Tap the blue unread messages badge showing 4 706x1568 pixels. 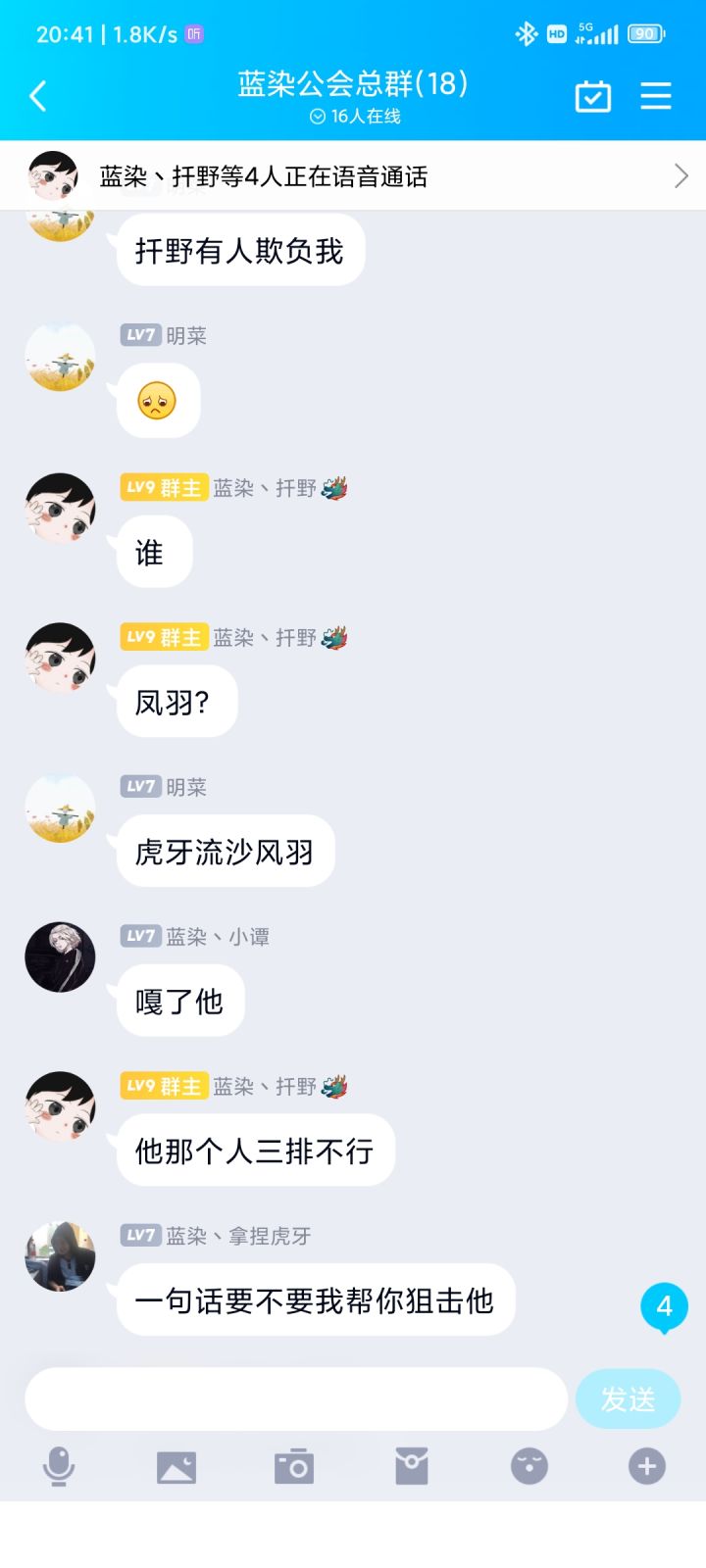[664, 1305]
